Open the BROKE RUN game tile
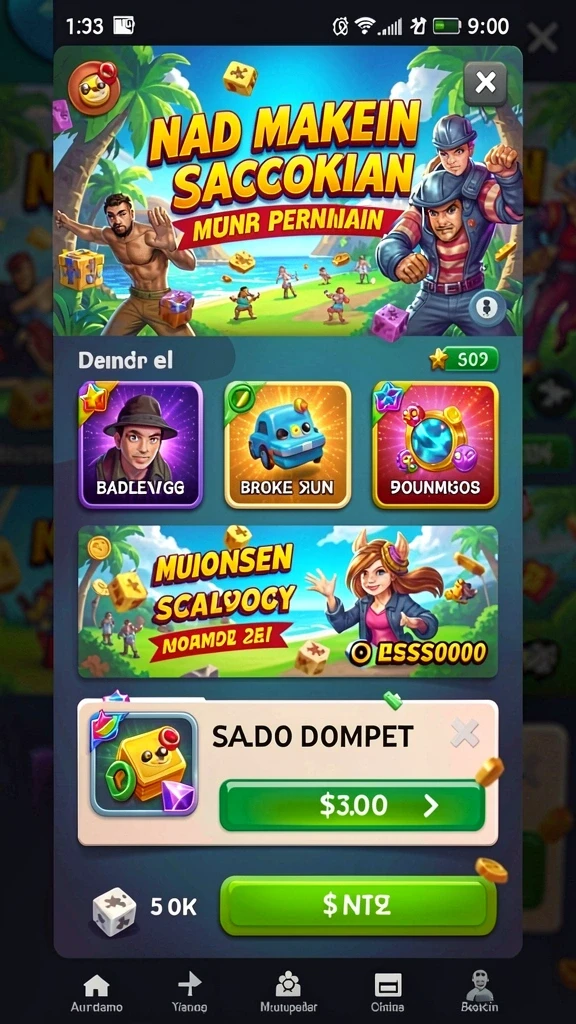The height and width of the screenshot is (1024, 576). click(287, 445)
